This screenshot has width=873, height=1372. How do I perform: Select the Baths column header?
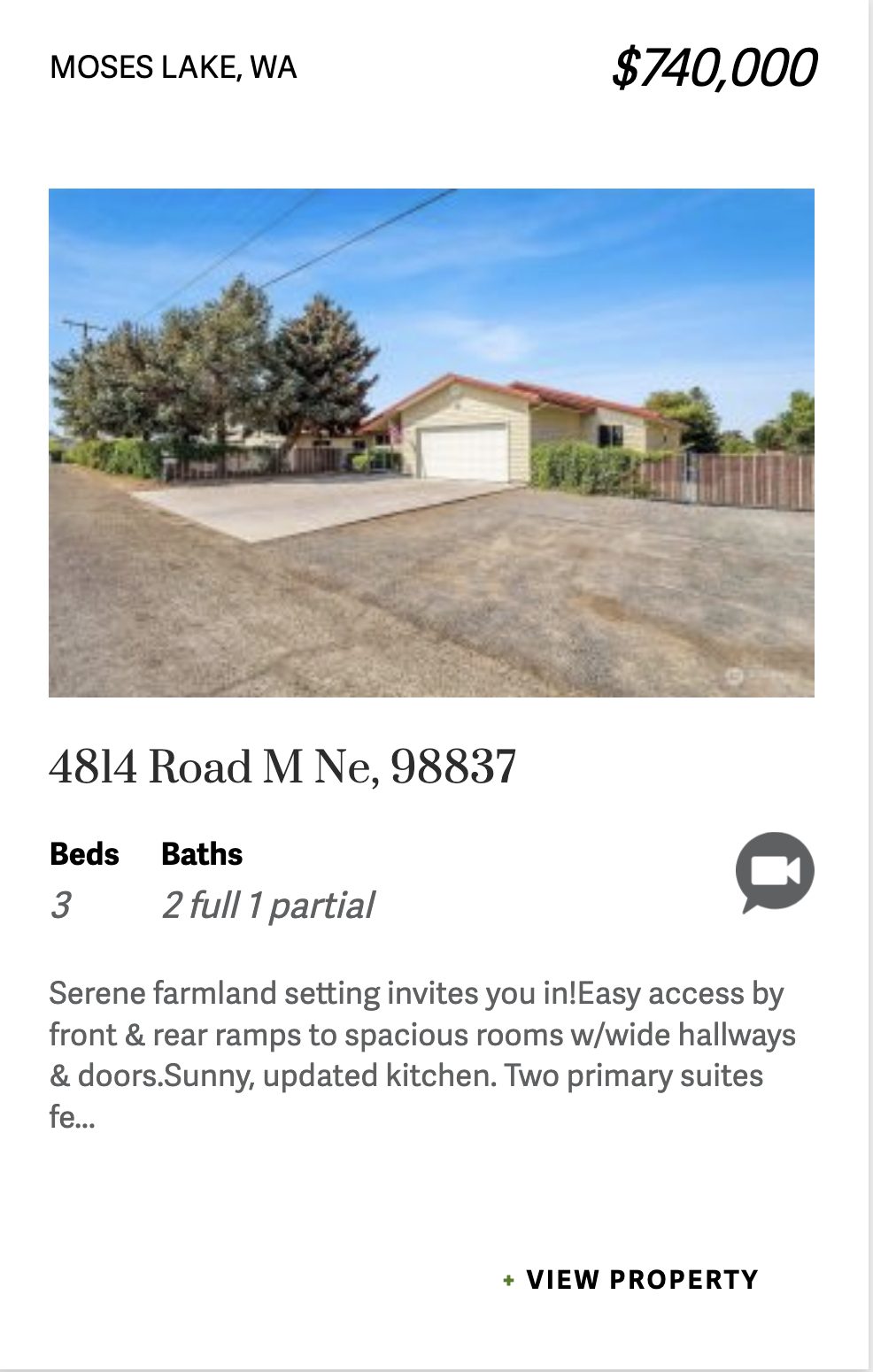click(x=199, y=854)
